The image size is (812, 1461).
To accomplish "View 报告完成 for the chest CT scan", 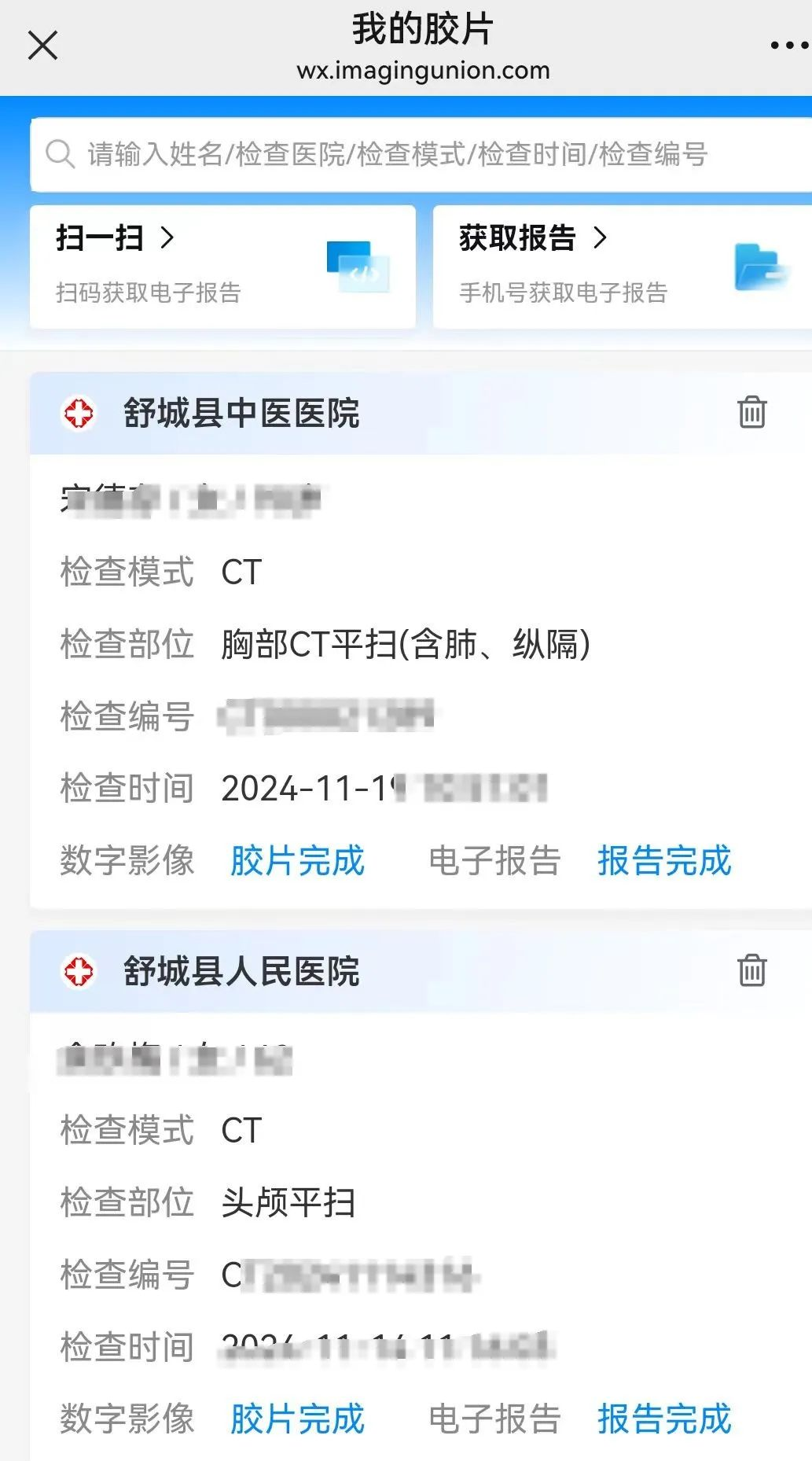I will point(664,860).
